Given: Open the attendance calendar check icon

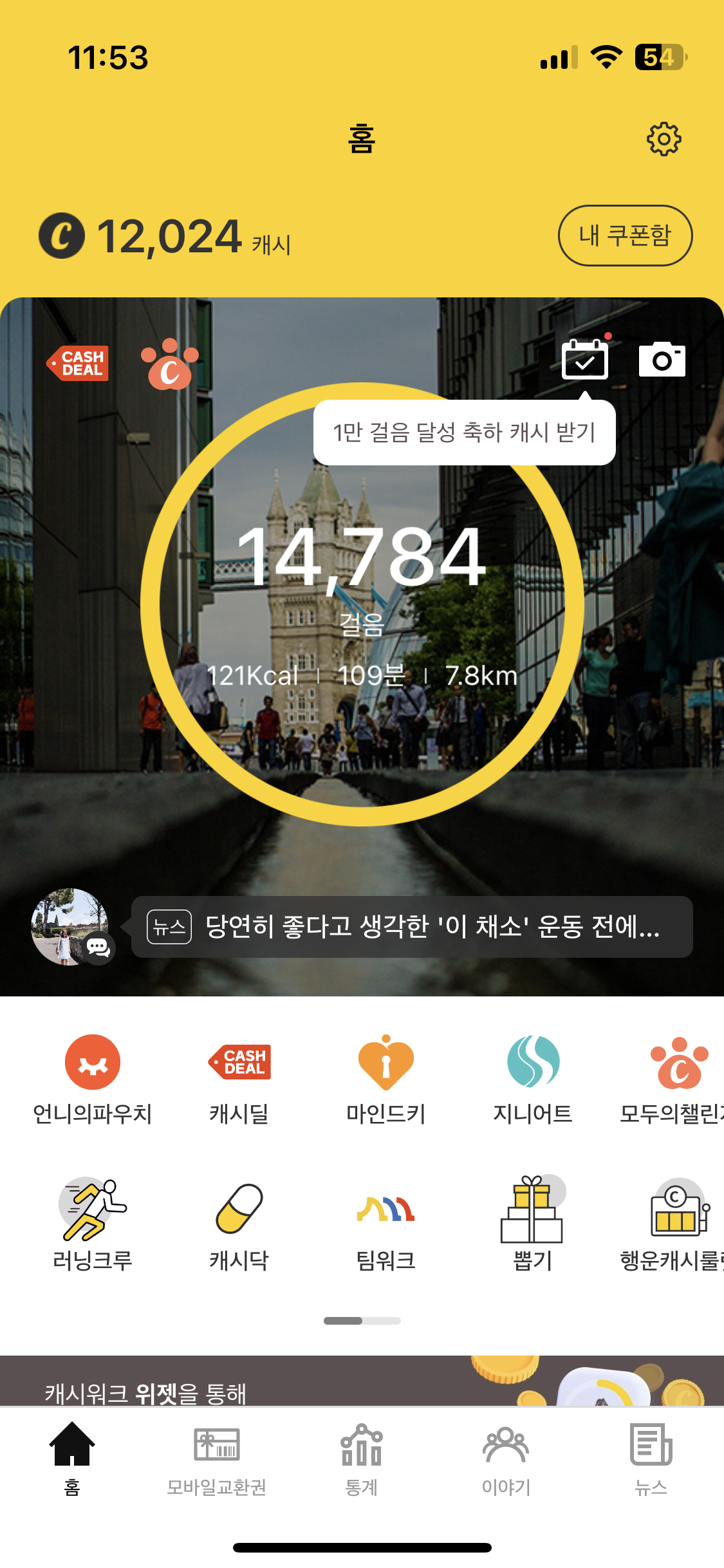Looking at the screenshot, I should click(584, 360).
